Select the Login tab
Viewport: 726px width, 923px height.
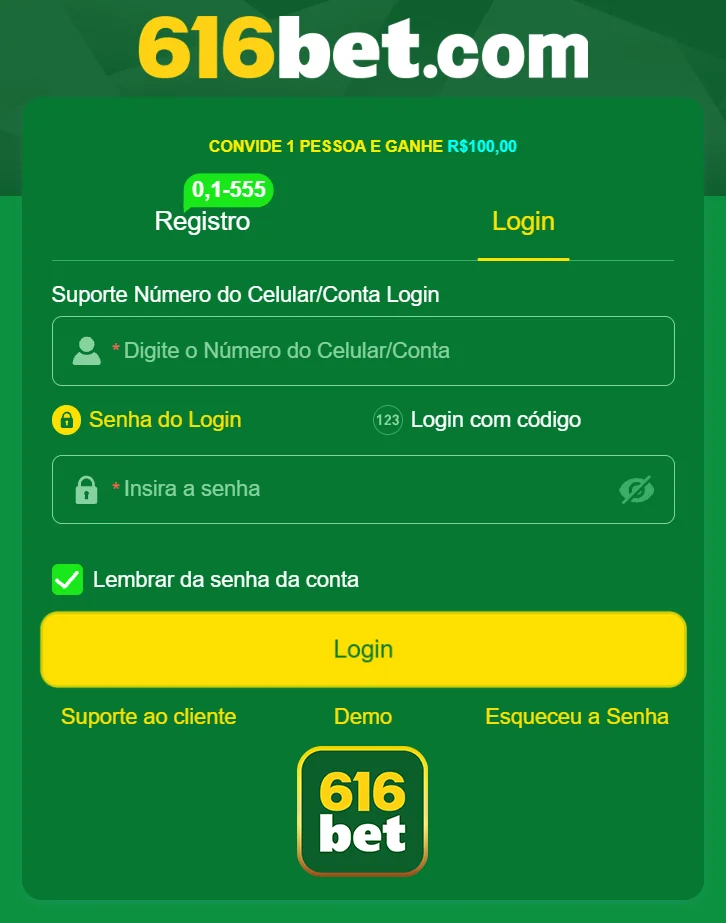523,221
